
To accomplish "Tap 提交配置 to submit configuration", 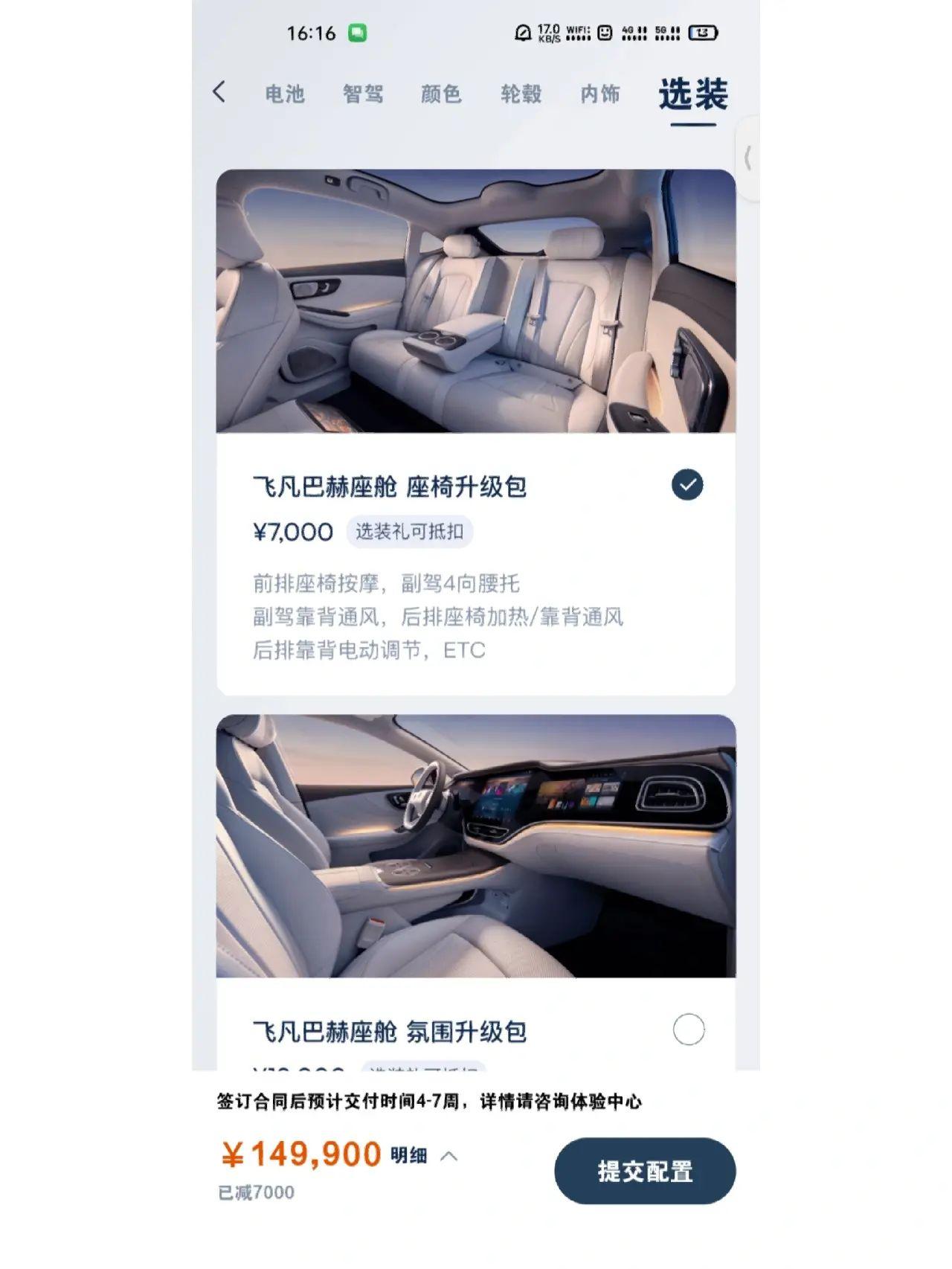I will [x=645, y=1171].
